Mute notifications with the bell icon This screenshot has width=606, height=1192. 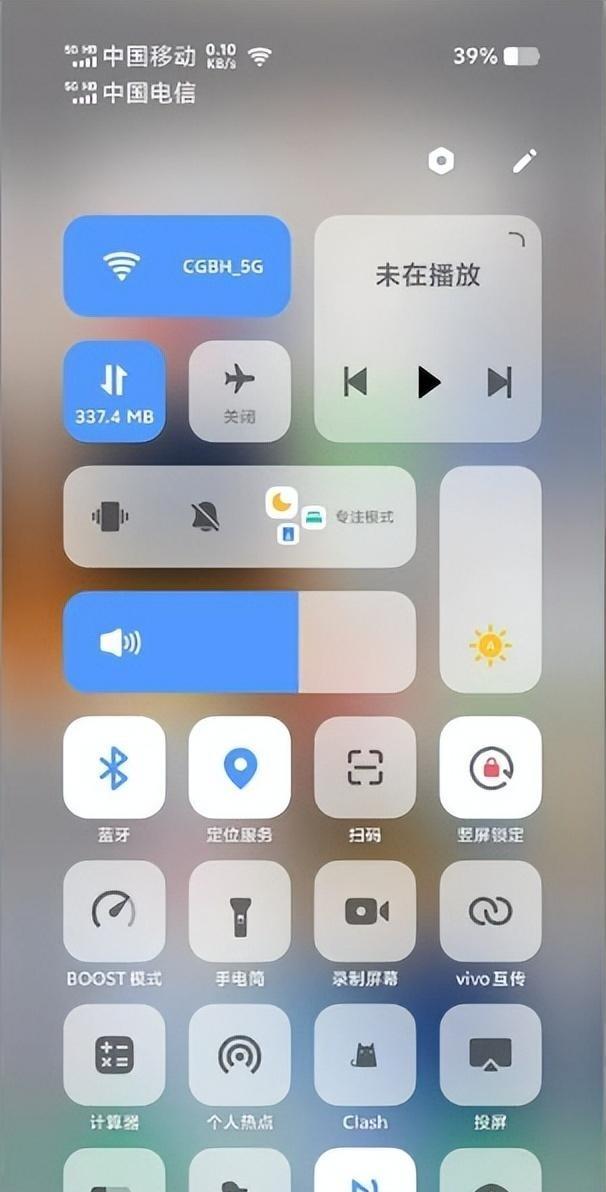205,517
